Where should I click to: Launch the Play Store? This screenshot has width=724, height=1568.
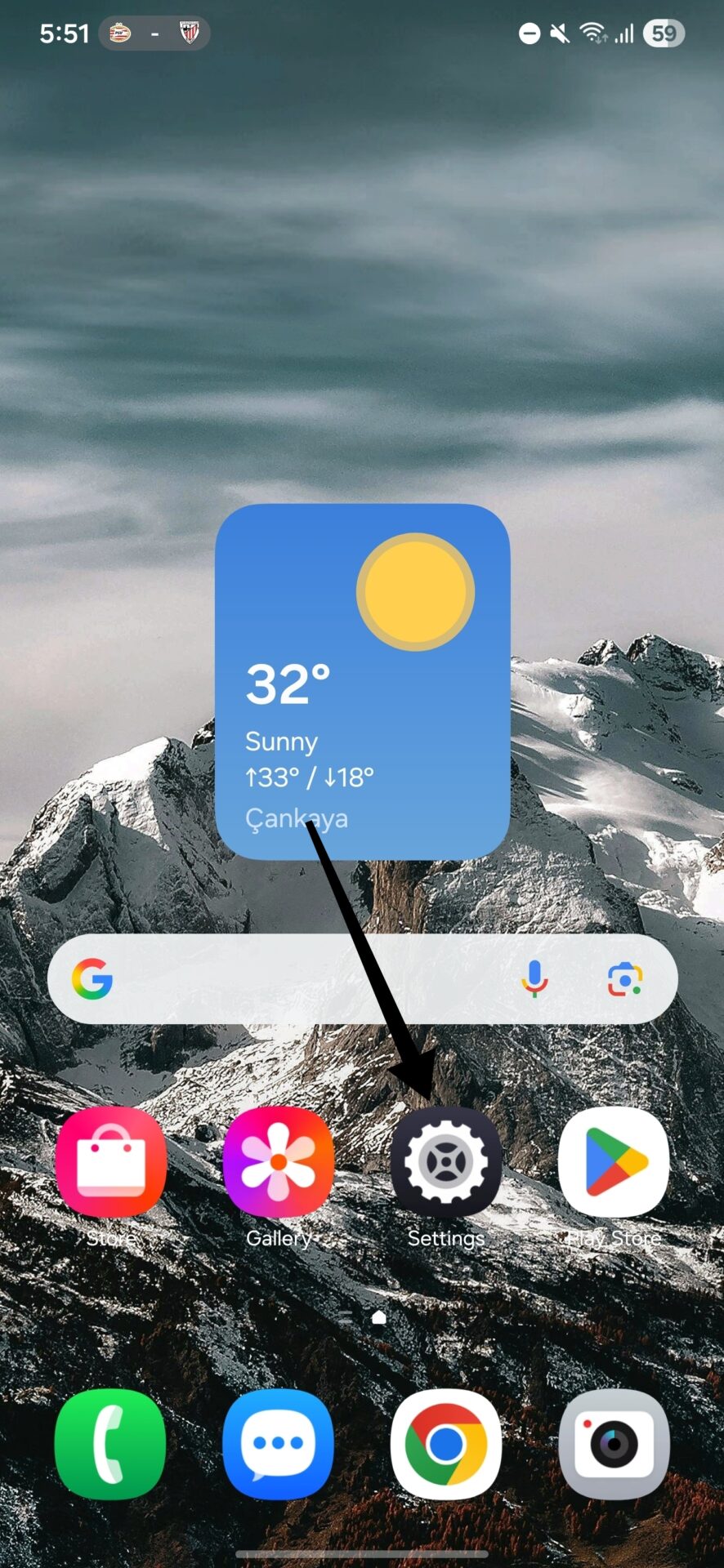pyautogui.click(x=614, y=1162)
